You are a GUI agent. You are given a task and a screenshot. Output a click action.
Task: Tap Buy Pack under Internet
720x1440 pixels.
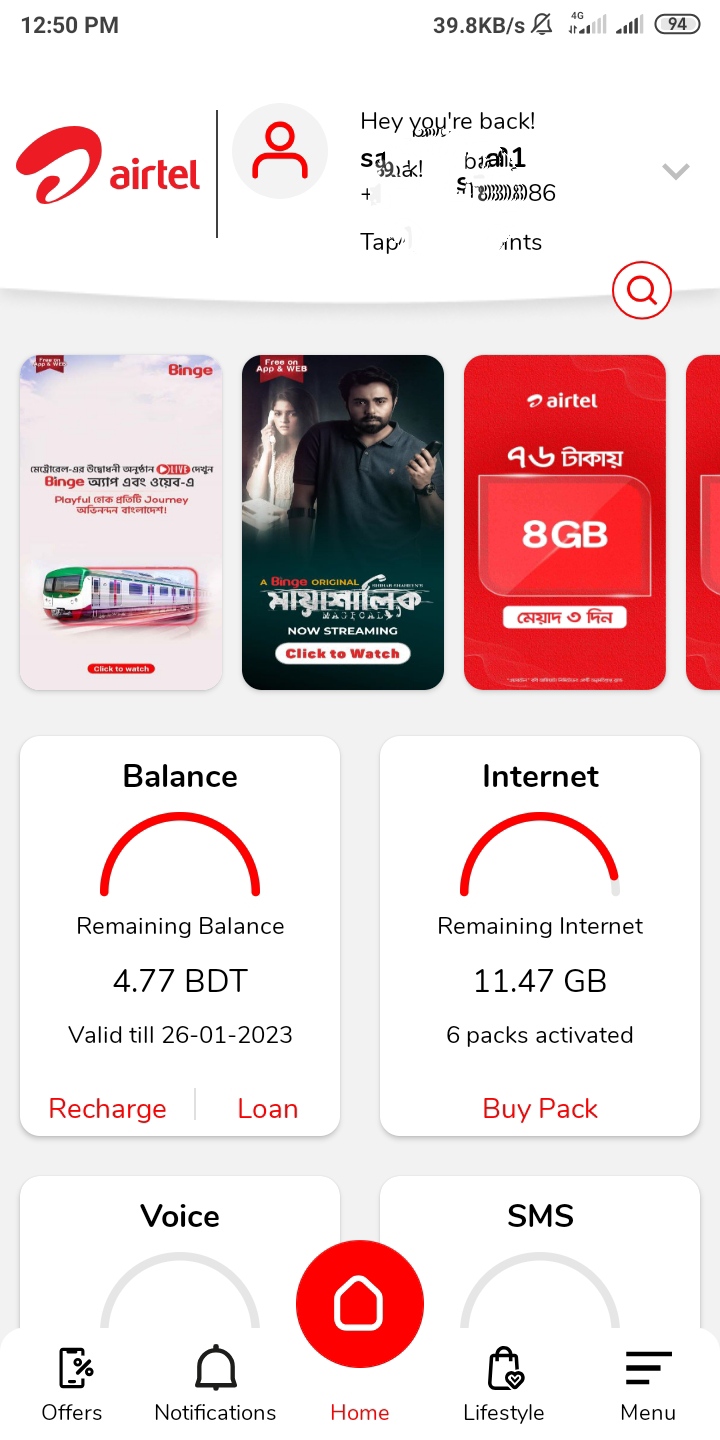point(540,1108)
